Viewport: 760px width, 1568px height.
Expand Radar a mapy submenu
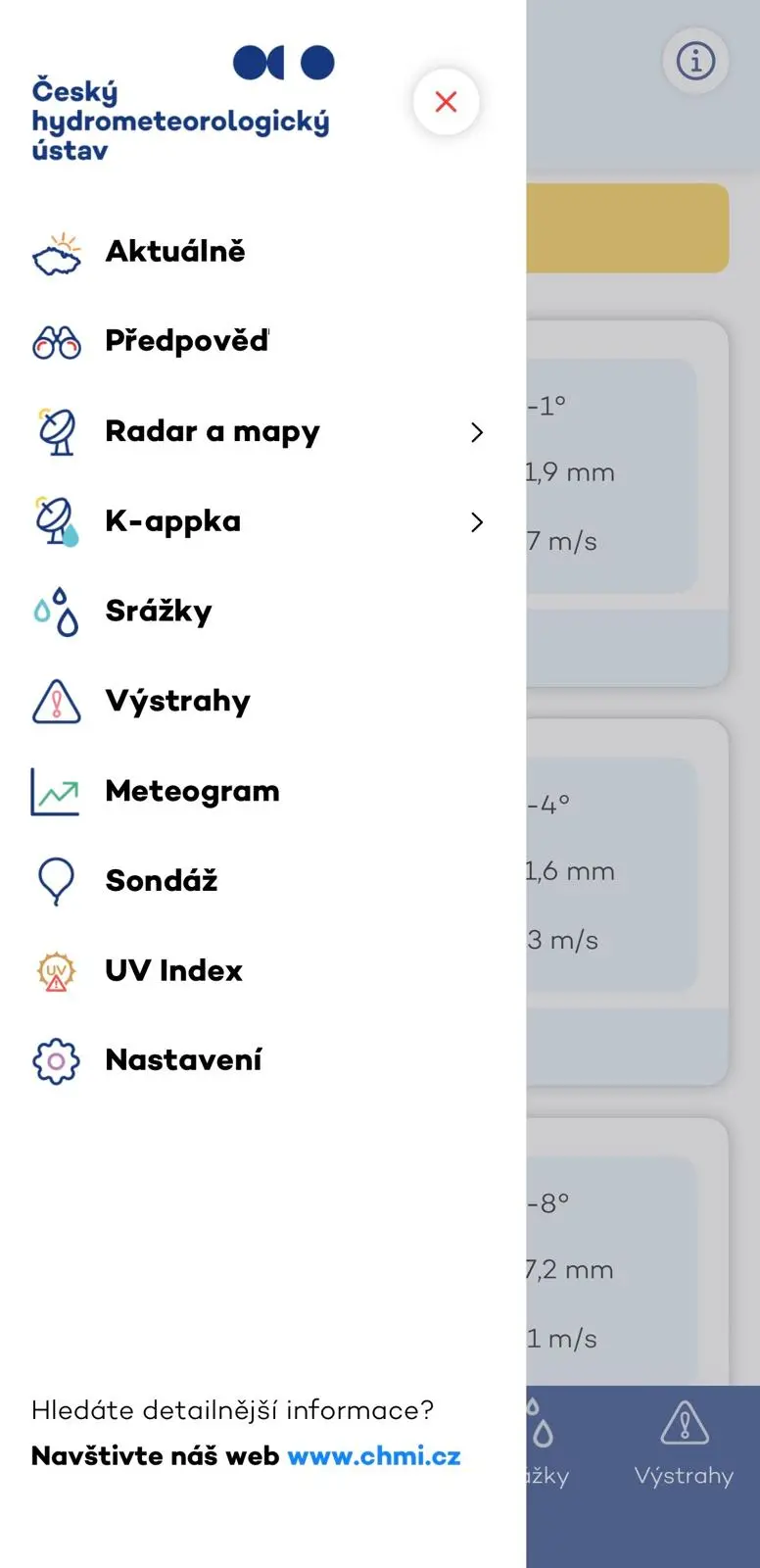[x=476, y=432]
